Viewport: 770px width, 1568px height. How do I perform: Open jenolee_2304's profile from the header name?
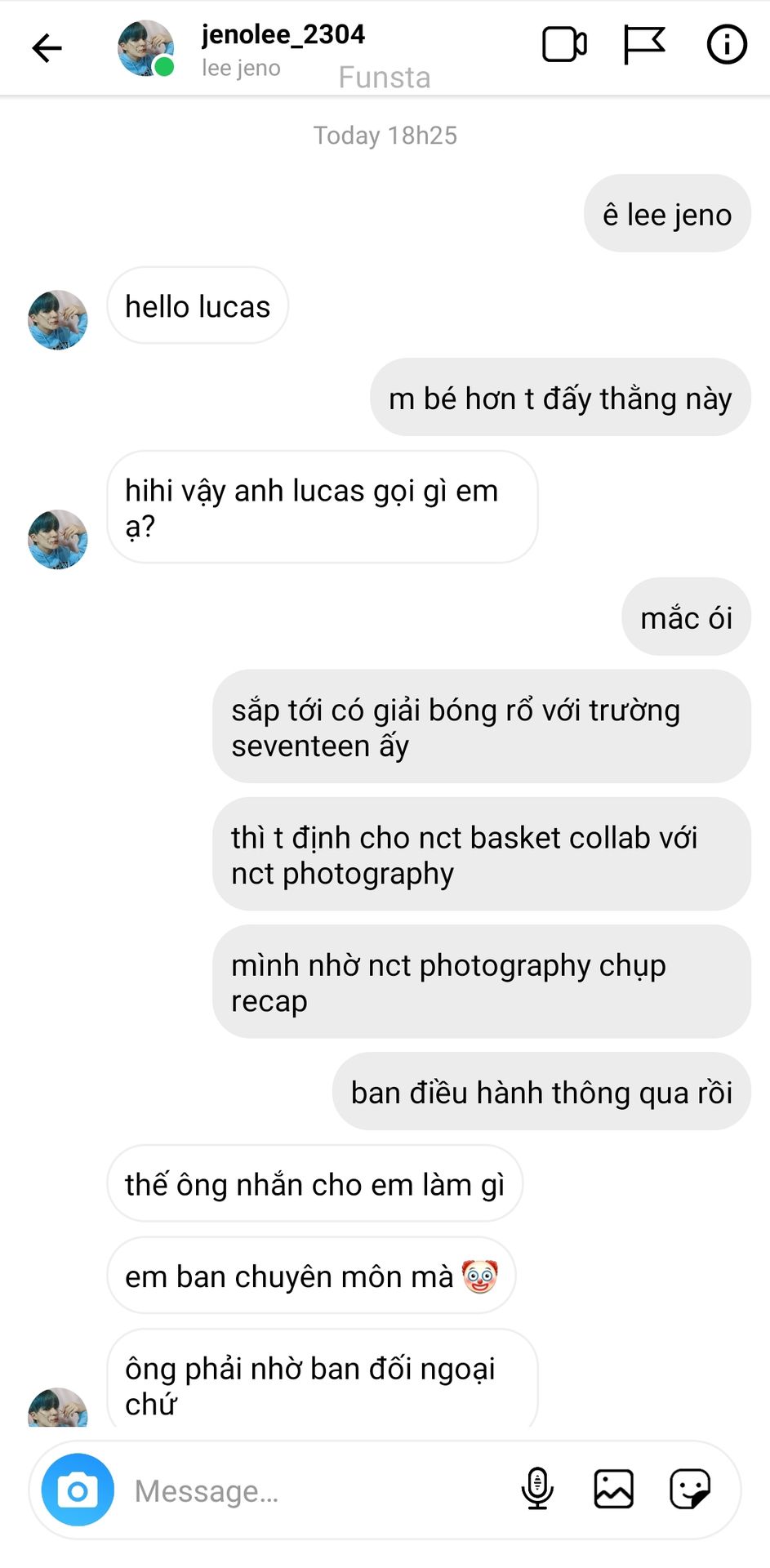[283, 34]
